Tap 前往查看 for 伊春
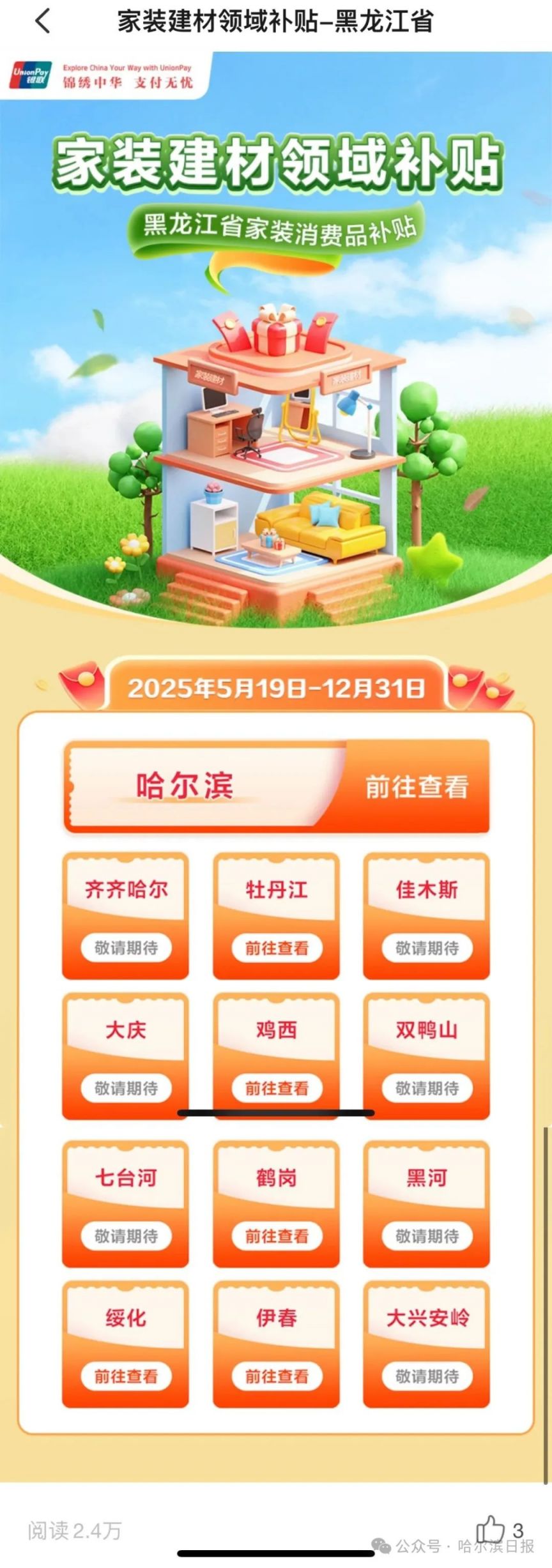 [277, 1376]
